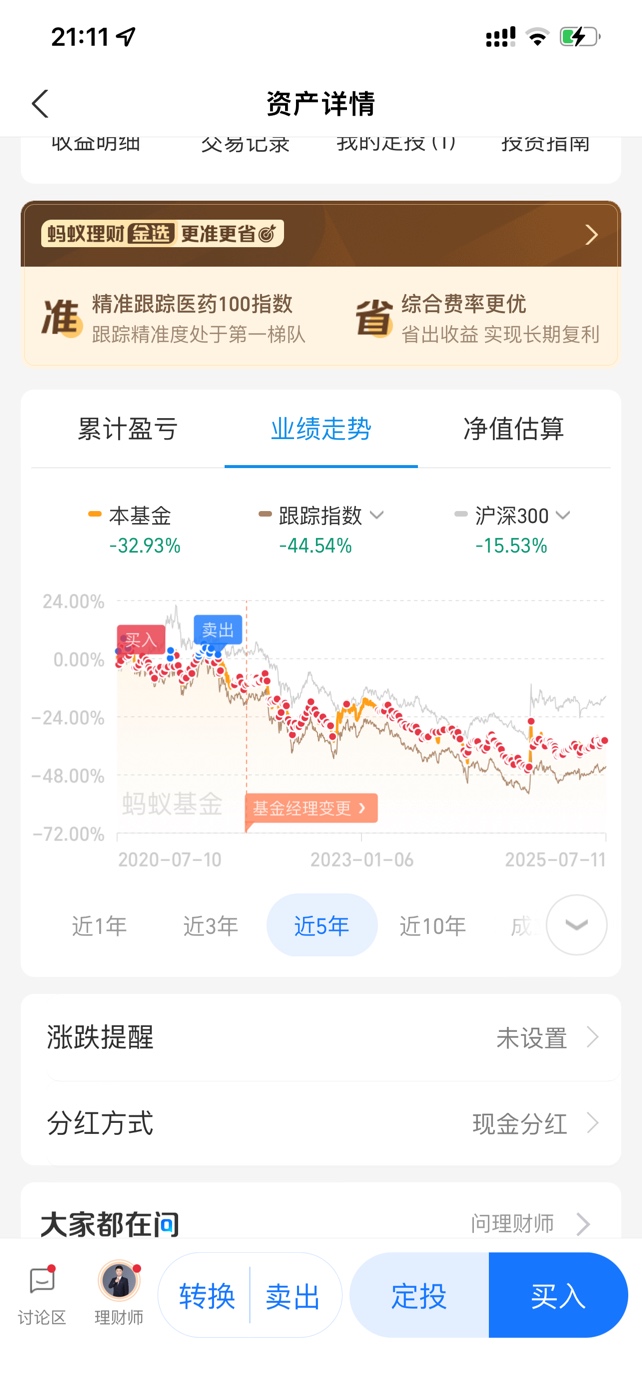This screenshot has width=642, height=1389.
Task: Tap the 定投 button
Action: pyautogui.click(x=419, y=1296)
